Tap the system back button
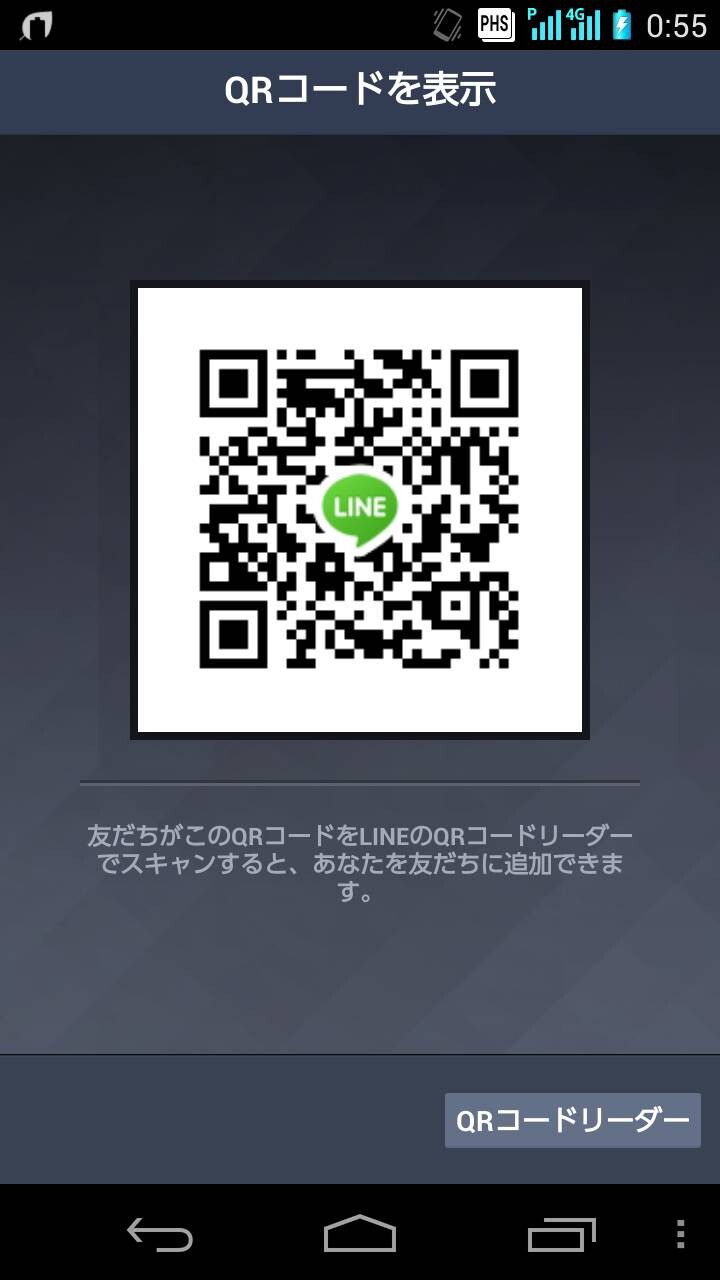The image size is (720, 1280). click(x=160, y=1234)
